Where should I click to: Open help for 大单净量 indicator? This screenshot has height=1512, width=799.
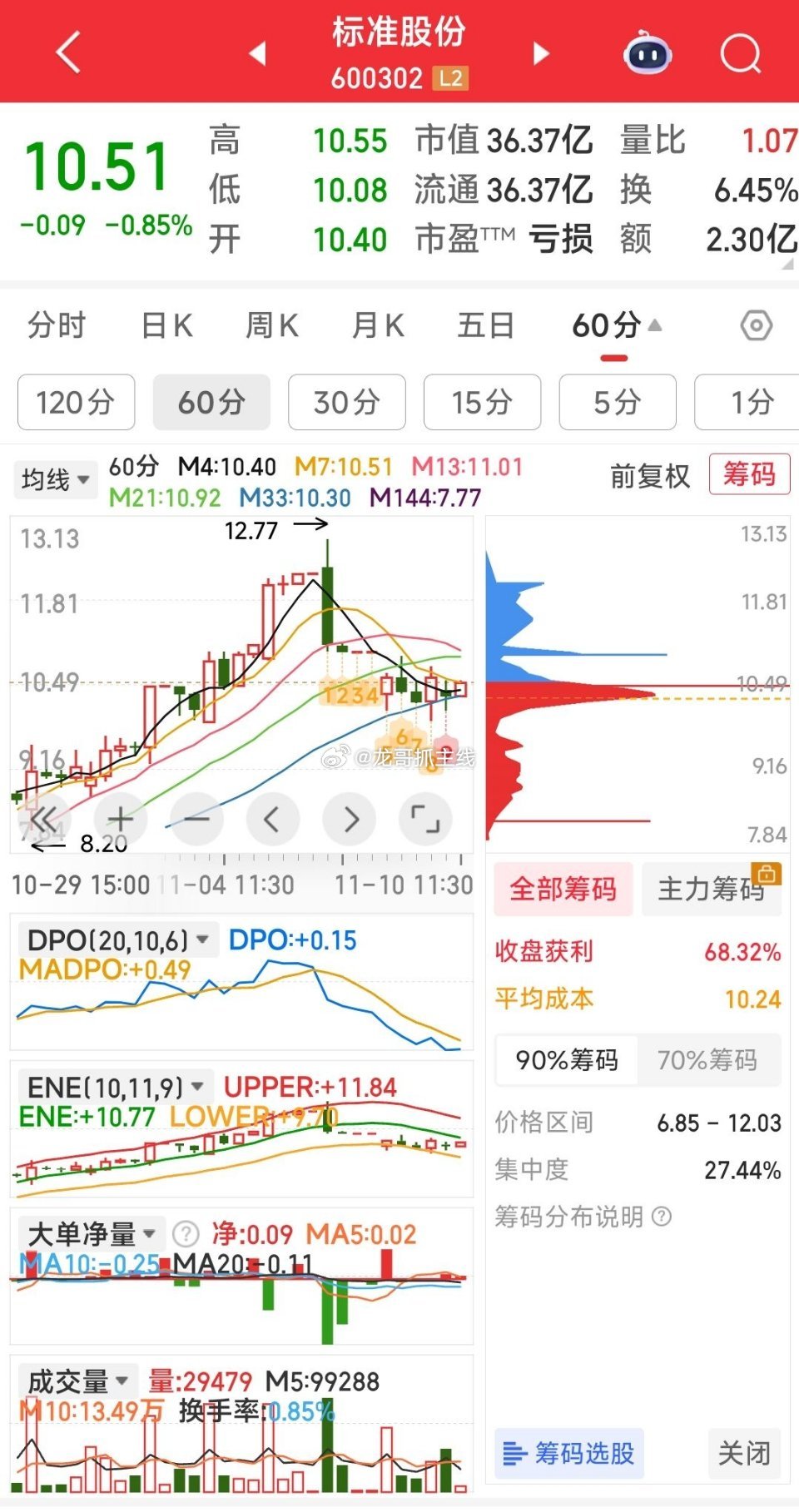tap(185, 1235)
